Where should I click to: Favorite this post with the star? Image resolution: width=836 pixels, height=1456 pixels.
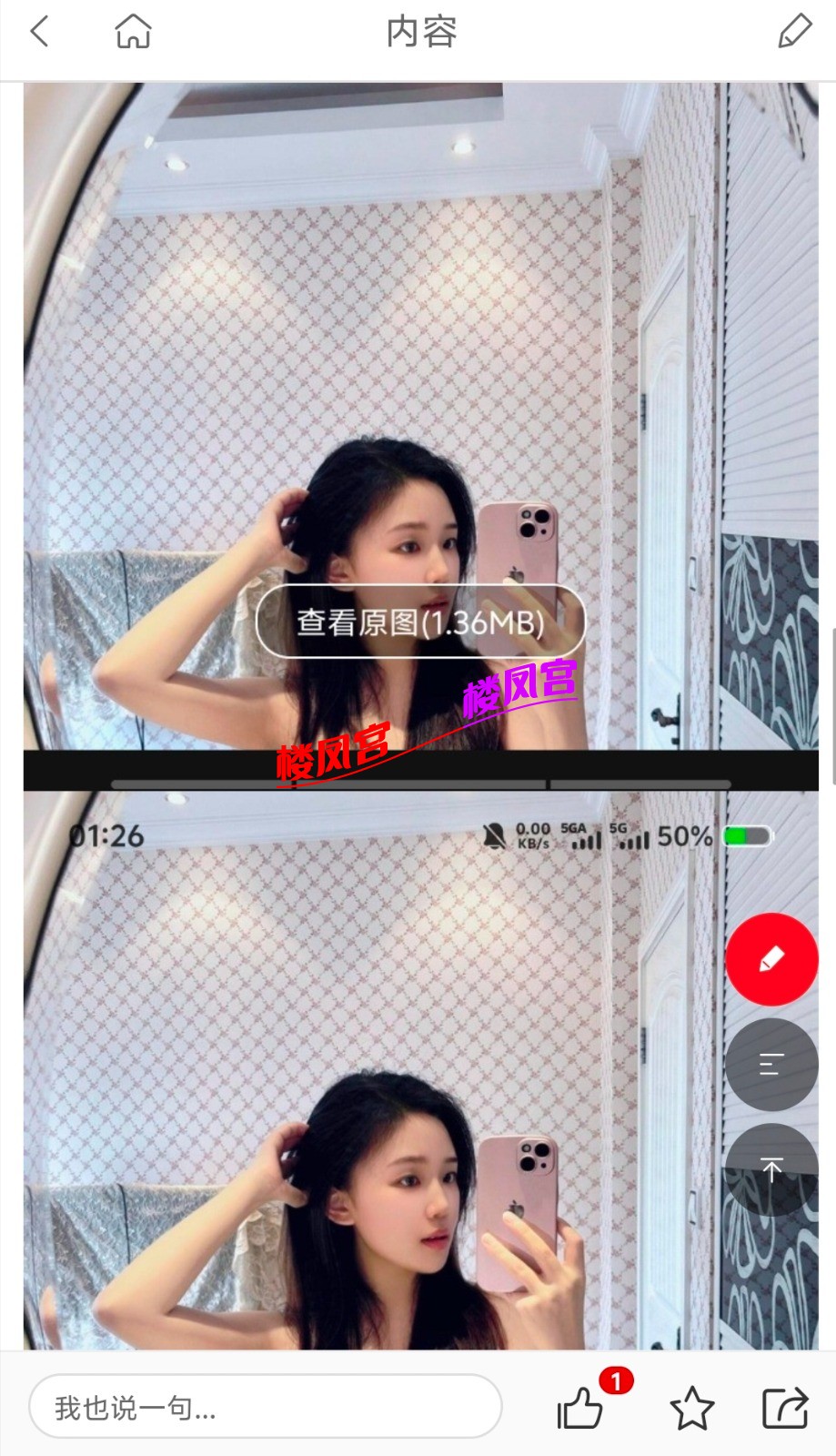691,1409
